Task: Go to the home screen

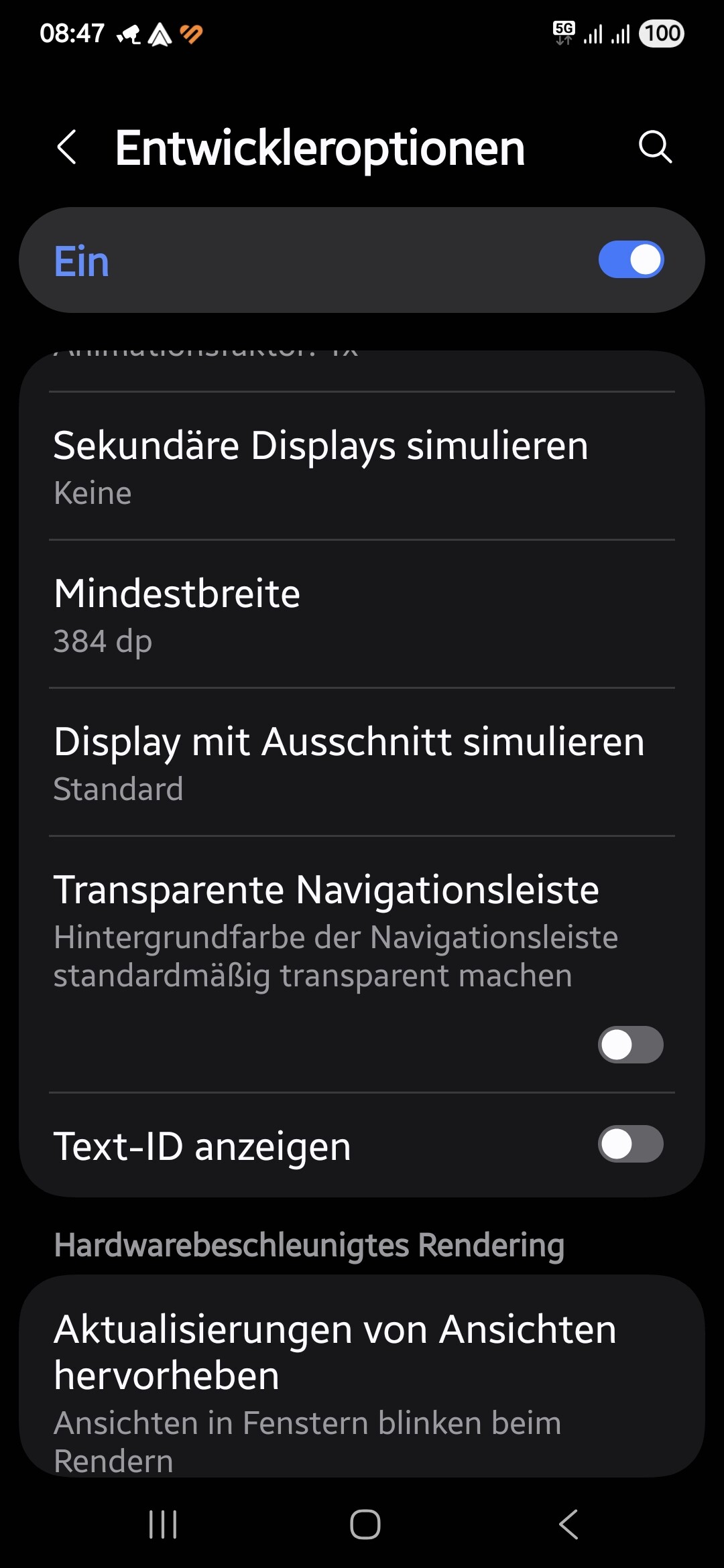Action: (365, 1524)
